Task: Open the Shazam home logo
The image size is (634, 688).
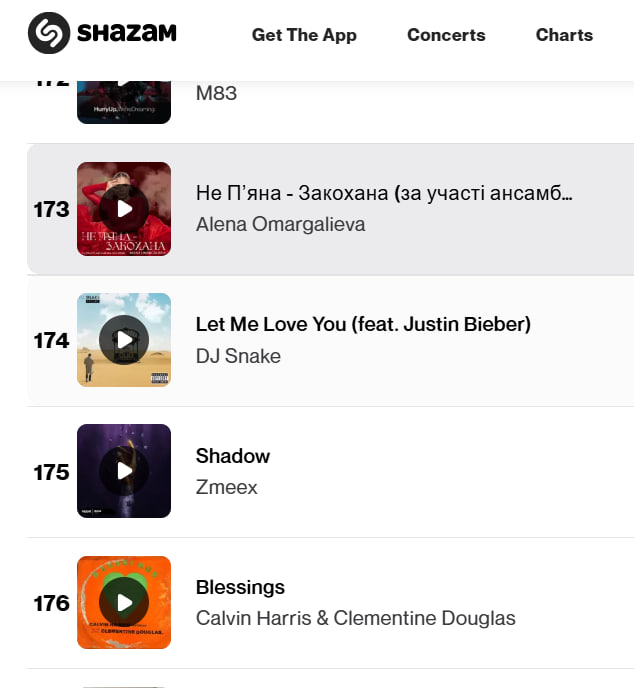Action: (102, 34)
